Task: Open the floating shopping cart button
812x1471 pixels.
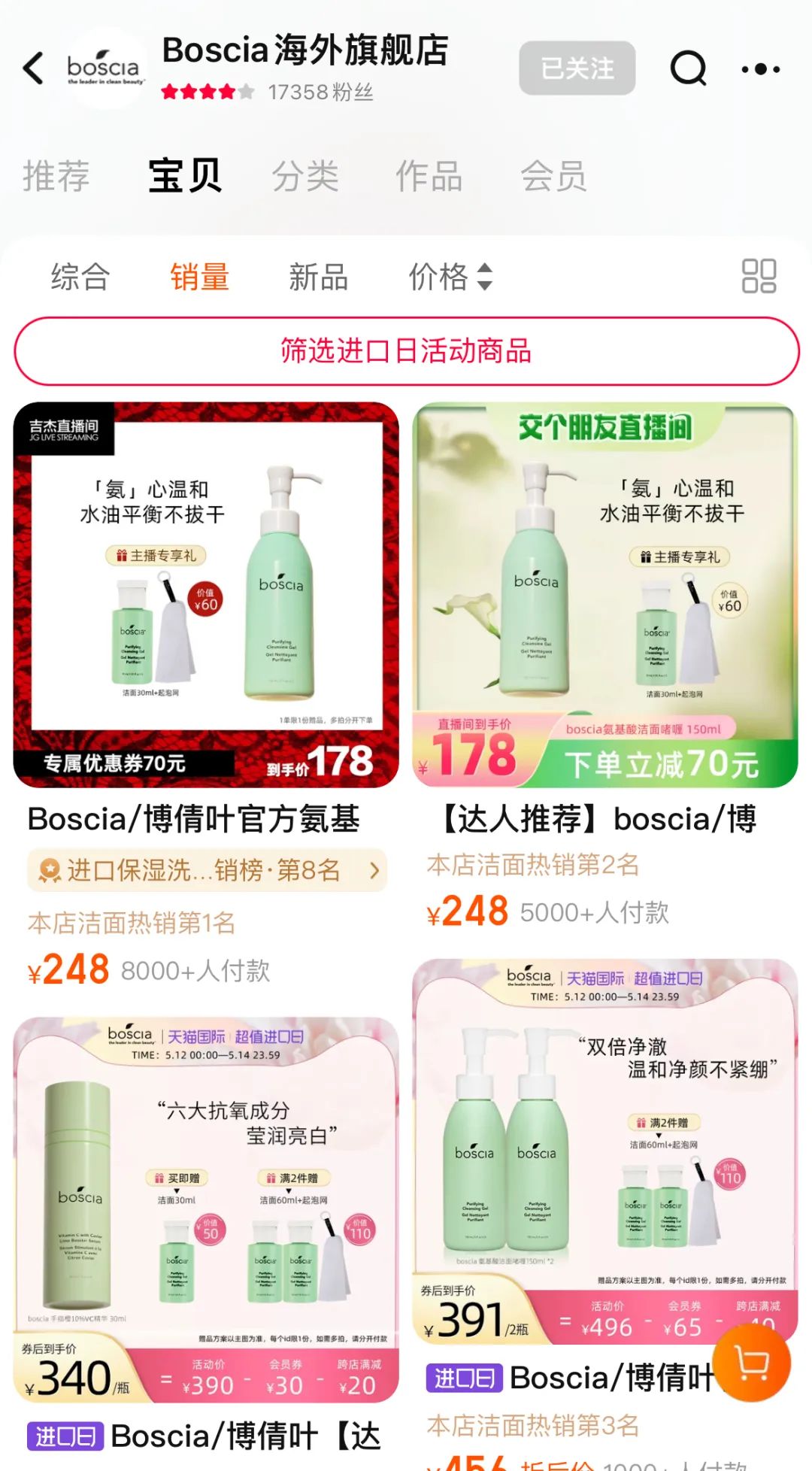Action: tap(752, 1363)
